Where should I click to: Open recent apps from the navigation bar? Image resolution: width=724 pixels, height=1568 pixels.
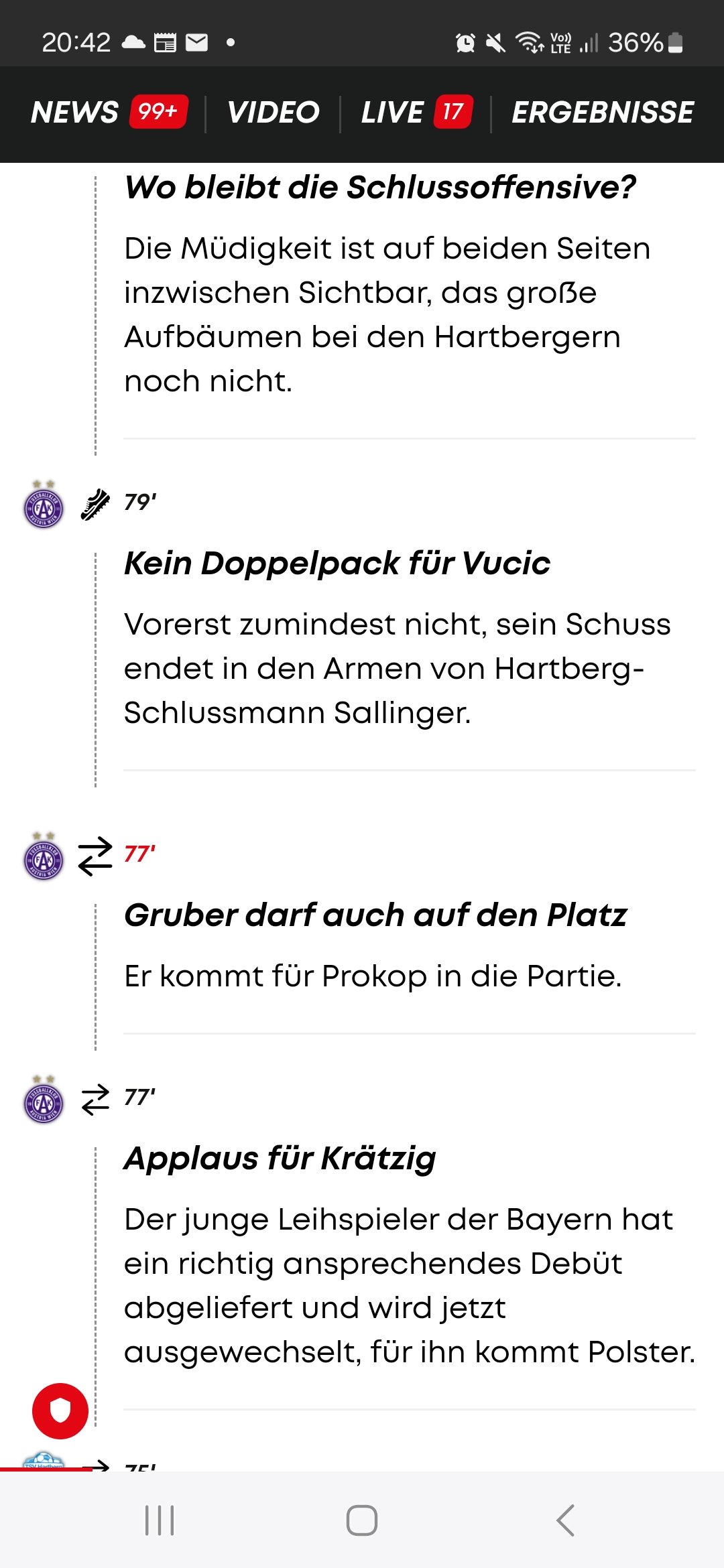tap(160, 1520)
